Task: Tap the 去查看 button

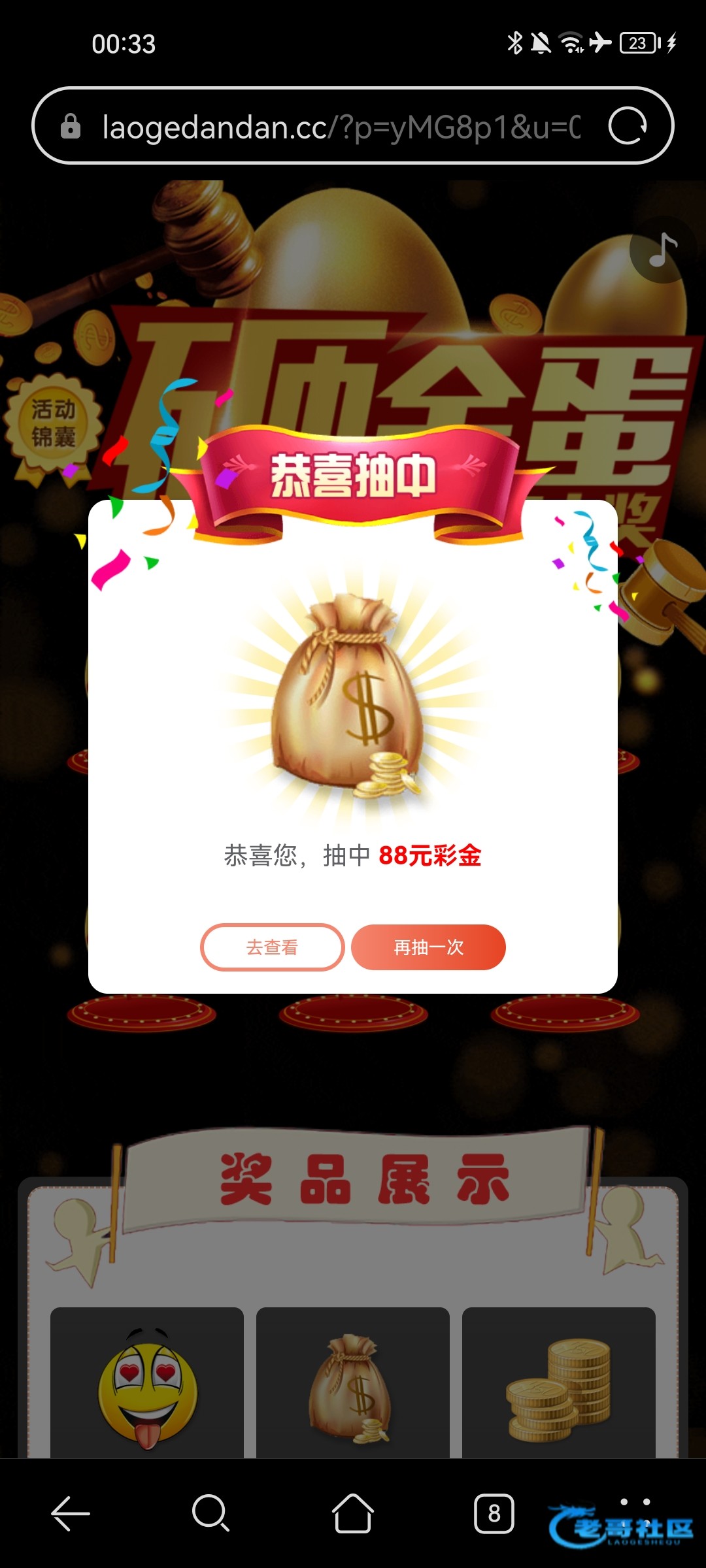Action: click(272, 947)
